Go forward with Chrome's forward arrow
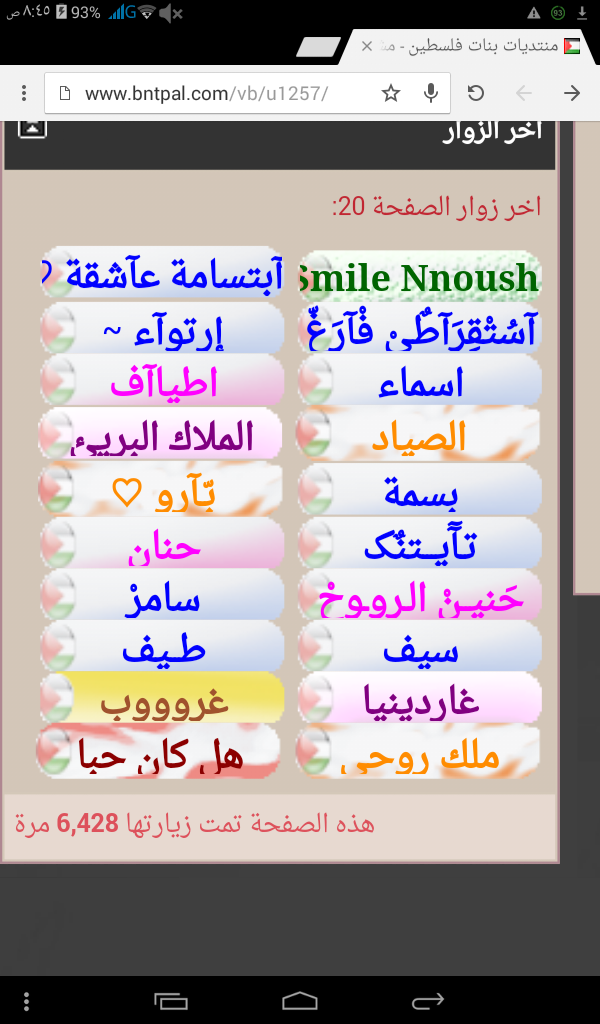Image resolution: width=600 pixels, height=1024 pixels. tap(572, 93)
